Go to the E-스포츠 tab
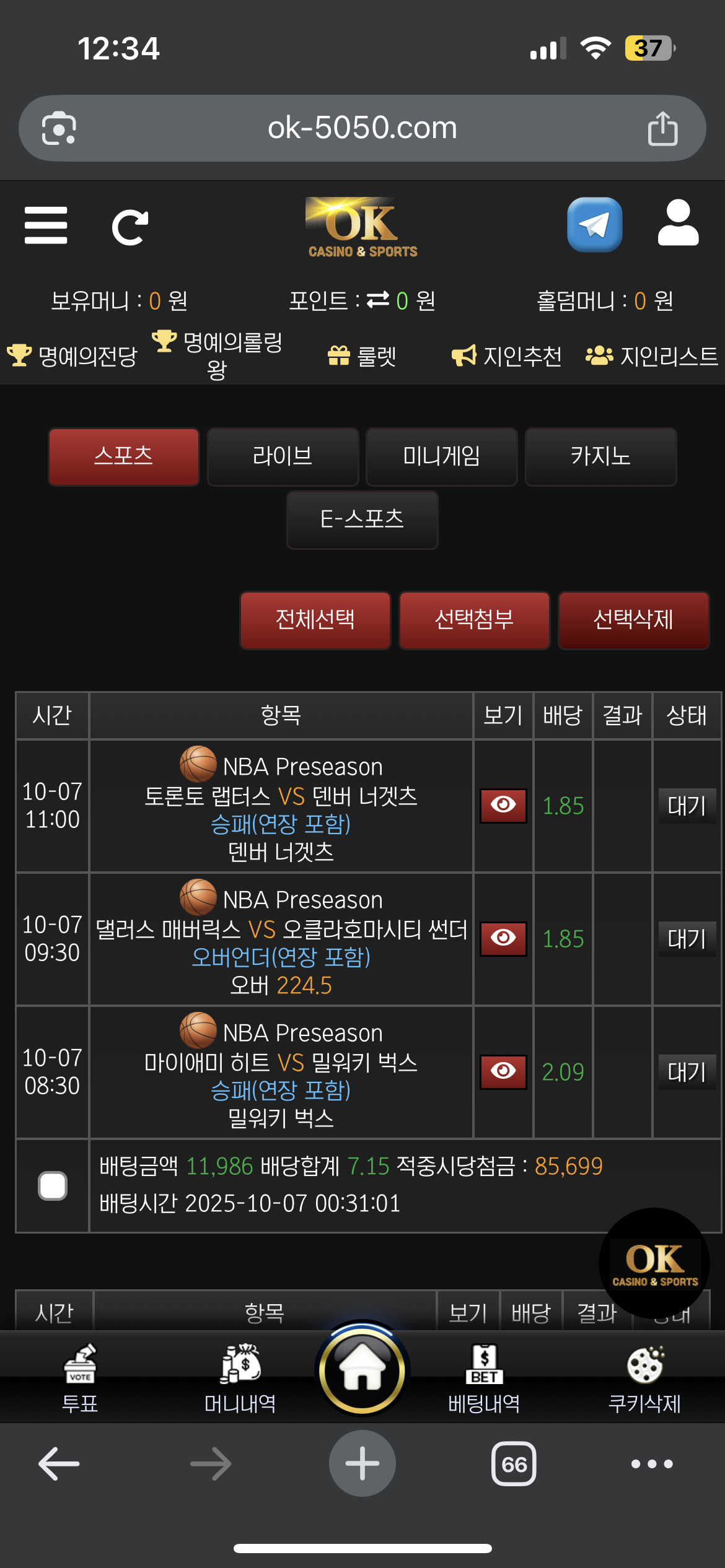 [x=362, y=520]
